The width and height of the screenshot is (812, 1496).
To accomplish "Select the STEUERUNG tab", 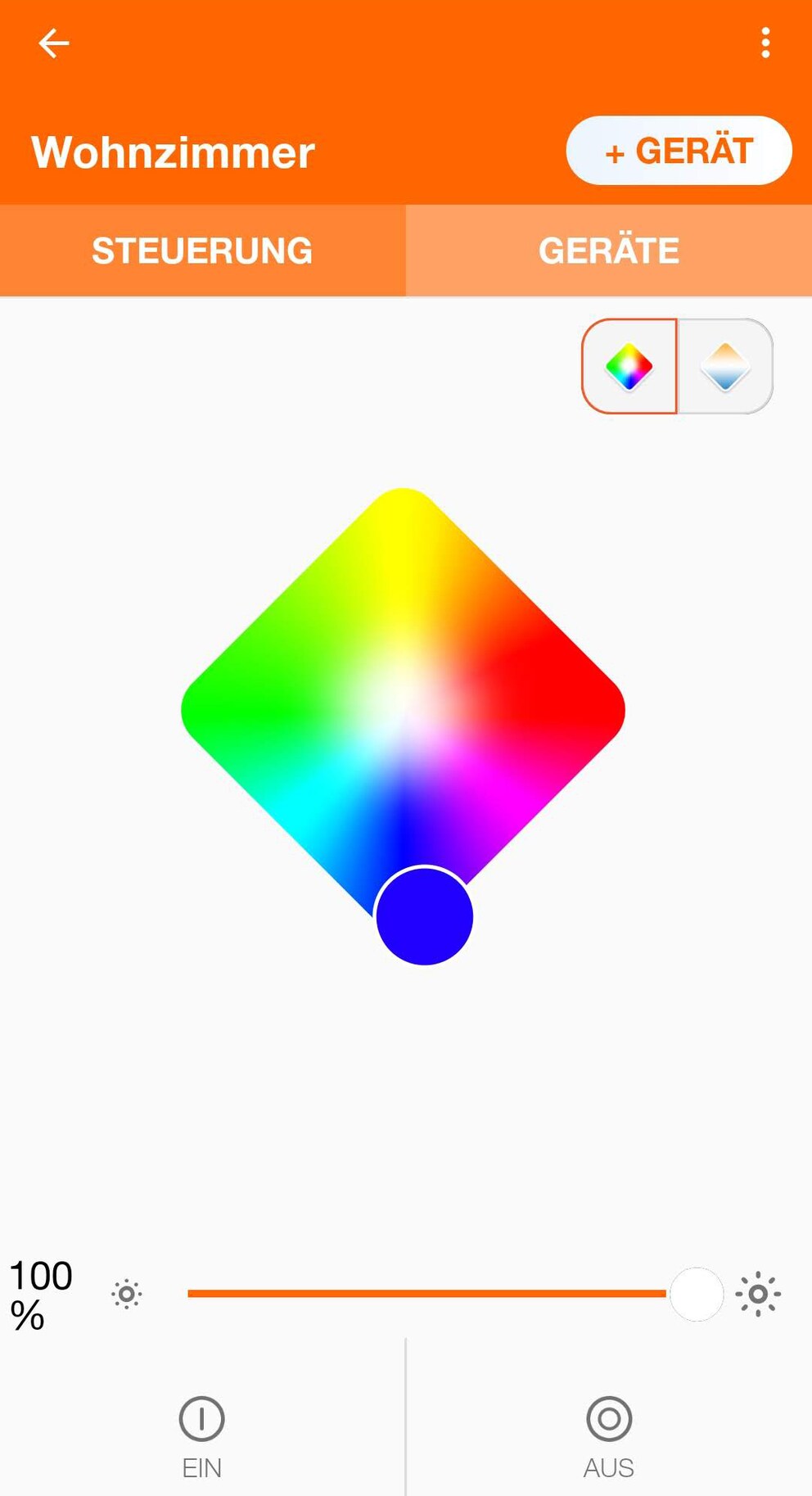I will point(202,251).
